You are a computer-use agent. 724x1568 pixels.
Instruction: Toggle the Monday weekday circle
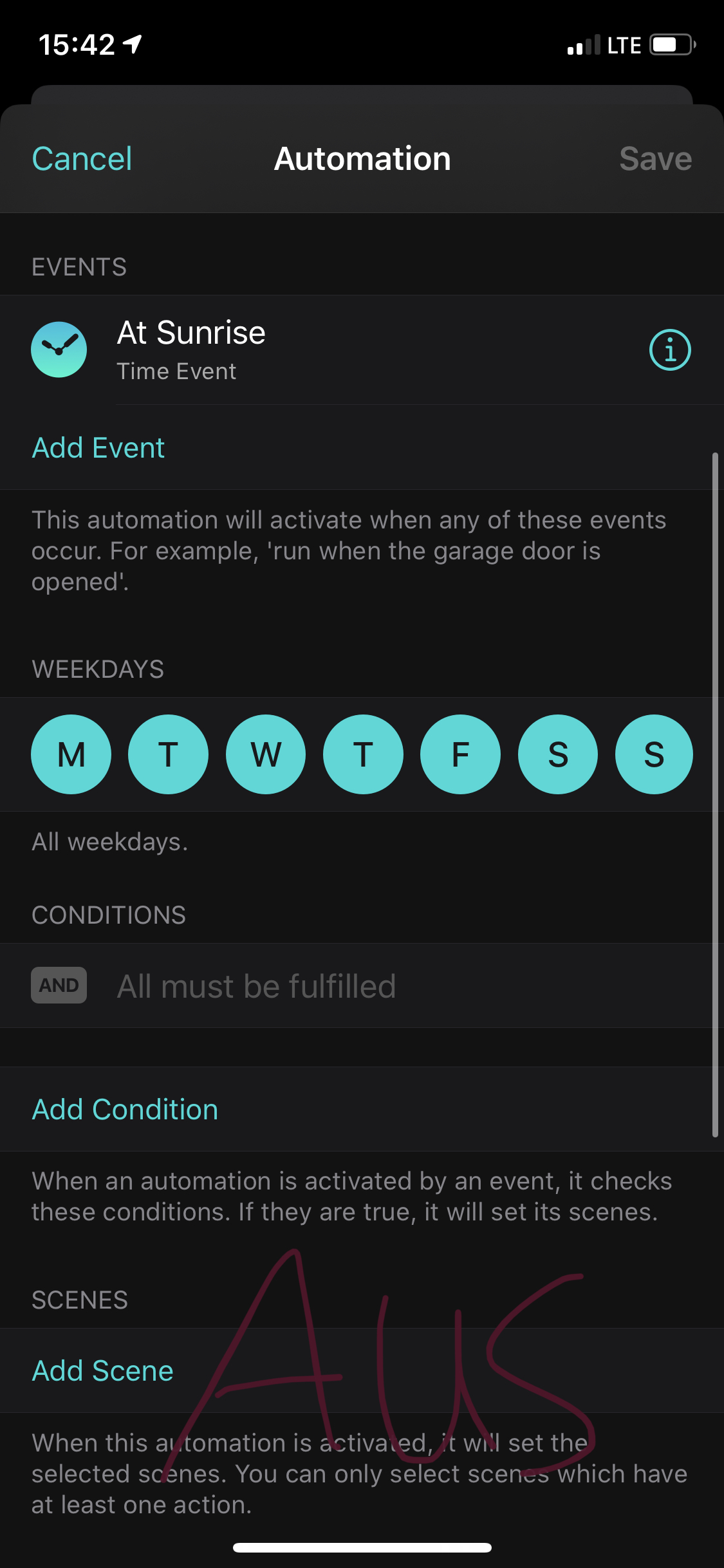[71, 754]
